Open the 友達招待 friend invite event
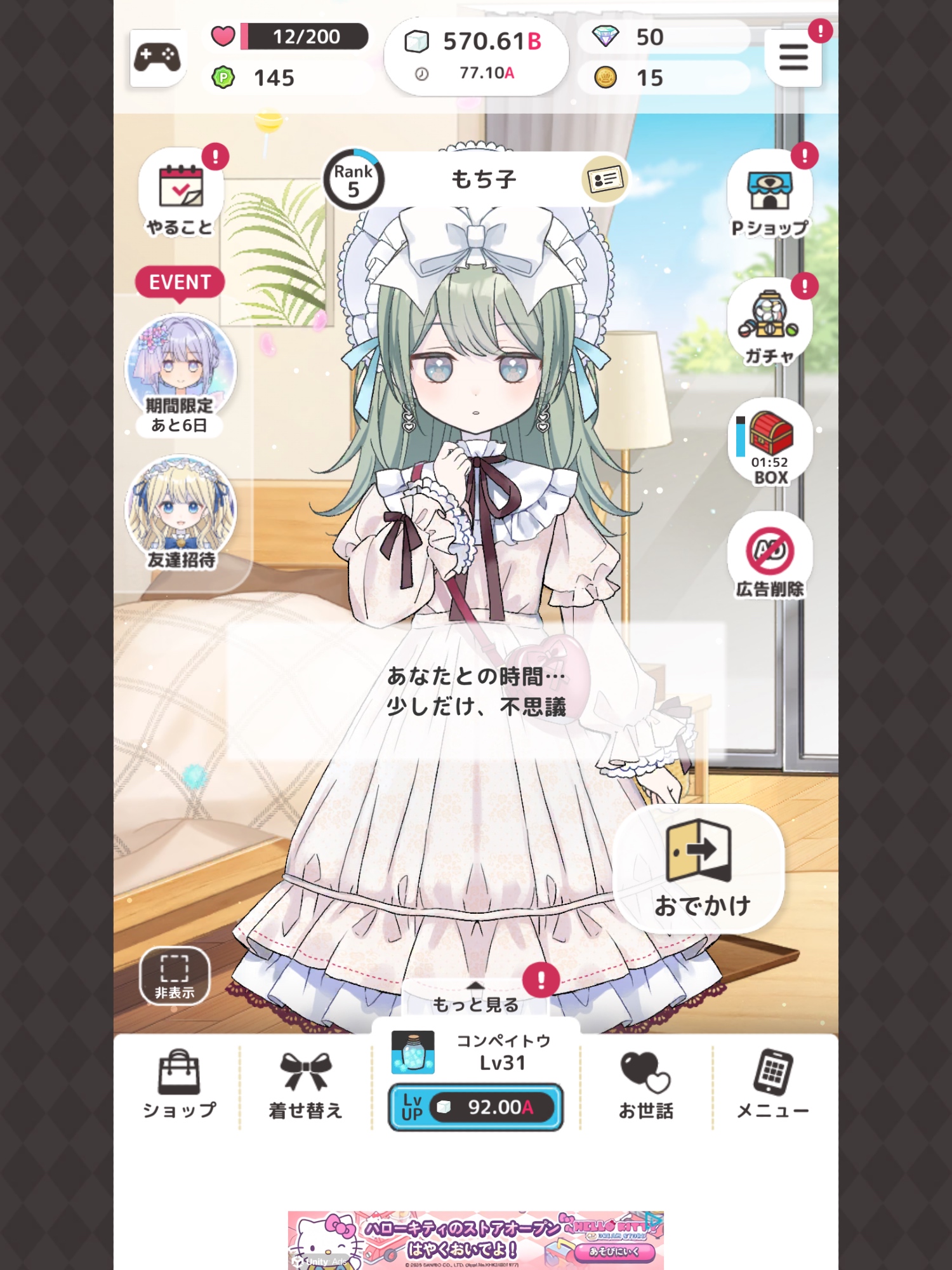 click(x=181, y=511)
